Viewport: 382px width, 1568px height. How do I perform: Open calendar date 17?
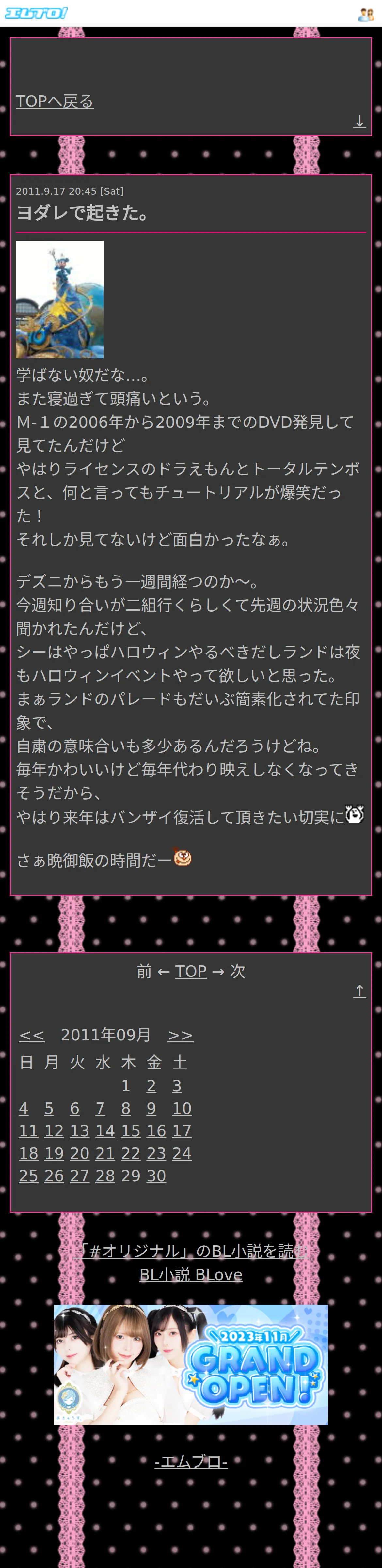click(182, 1131)
